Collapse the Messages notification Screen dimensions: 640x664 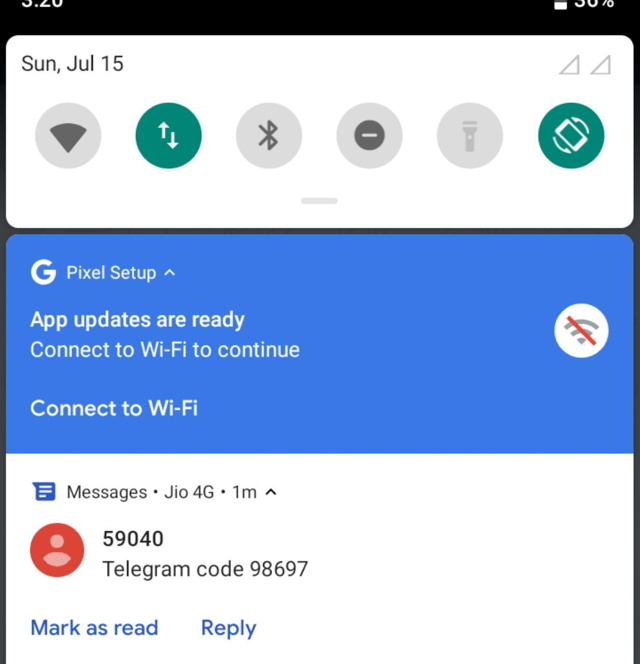271,492
